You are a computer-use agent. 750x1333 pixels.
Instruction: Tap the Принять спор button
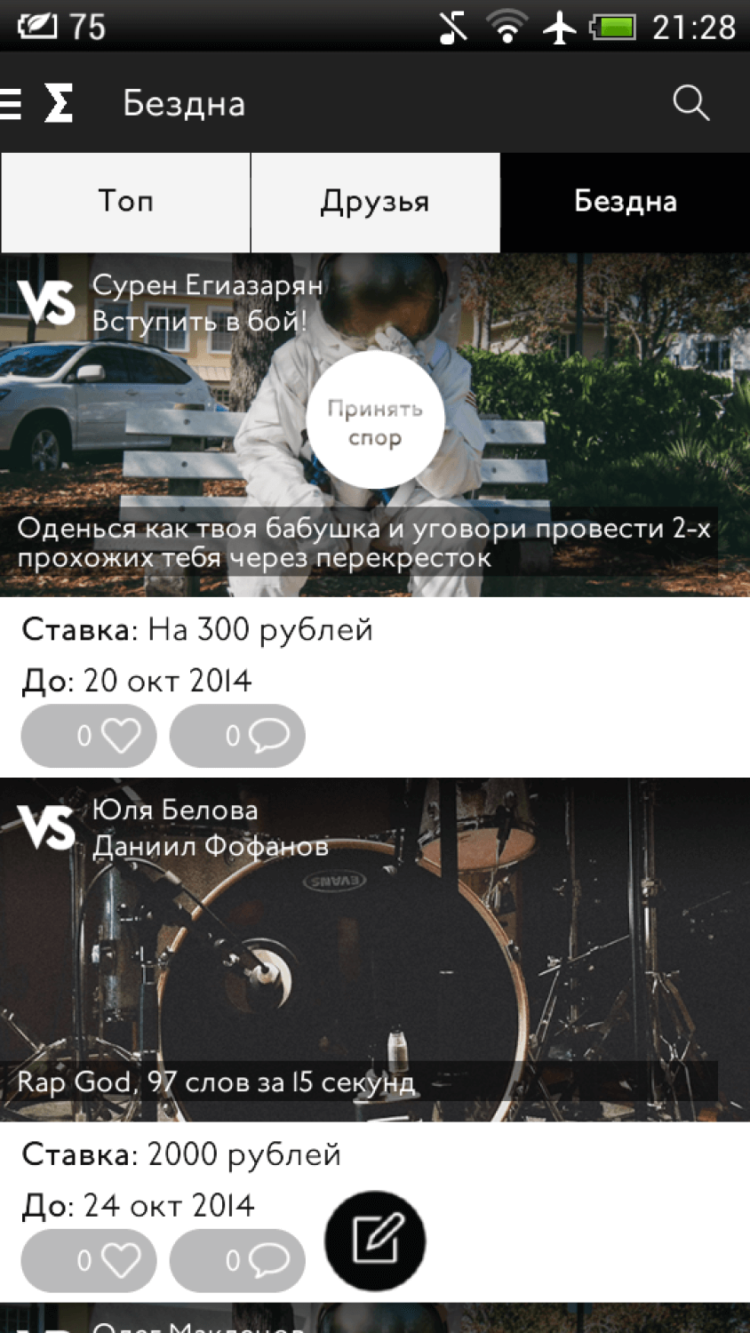tap(375, 423)
